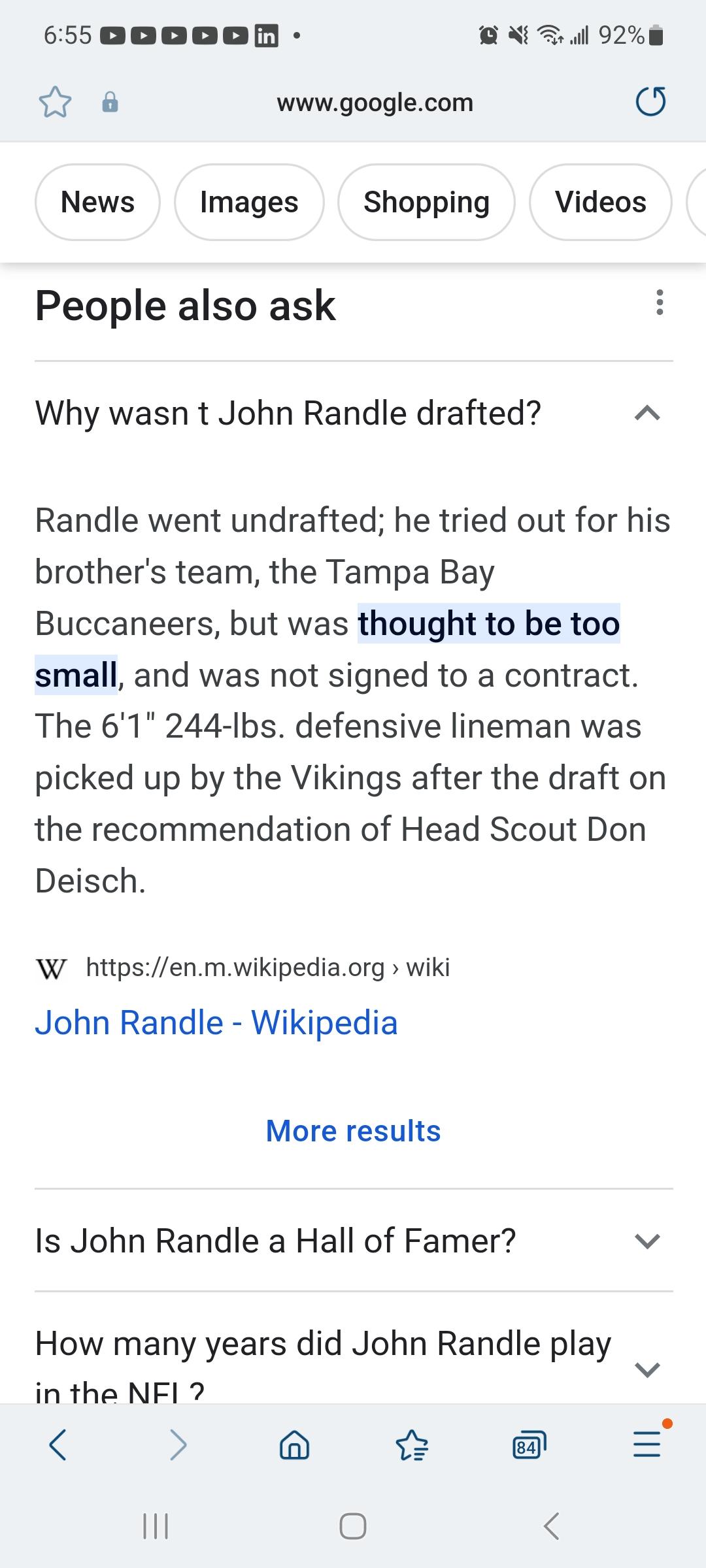Open the browser bookmarks list
The height and width of the screenshot is (1568, 706).
point(412,1445)
